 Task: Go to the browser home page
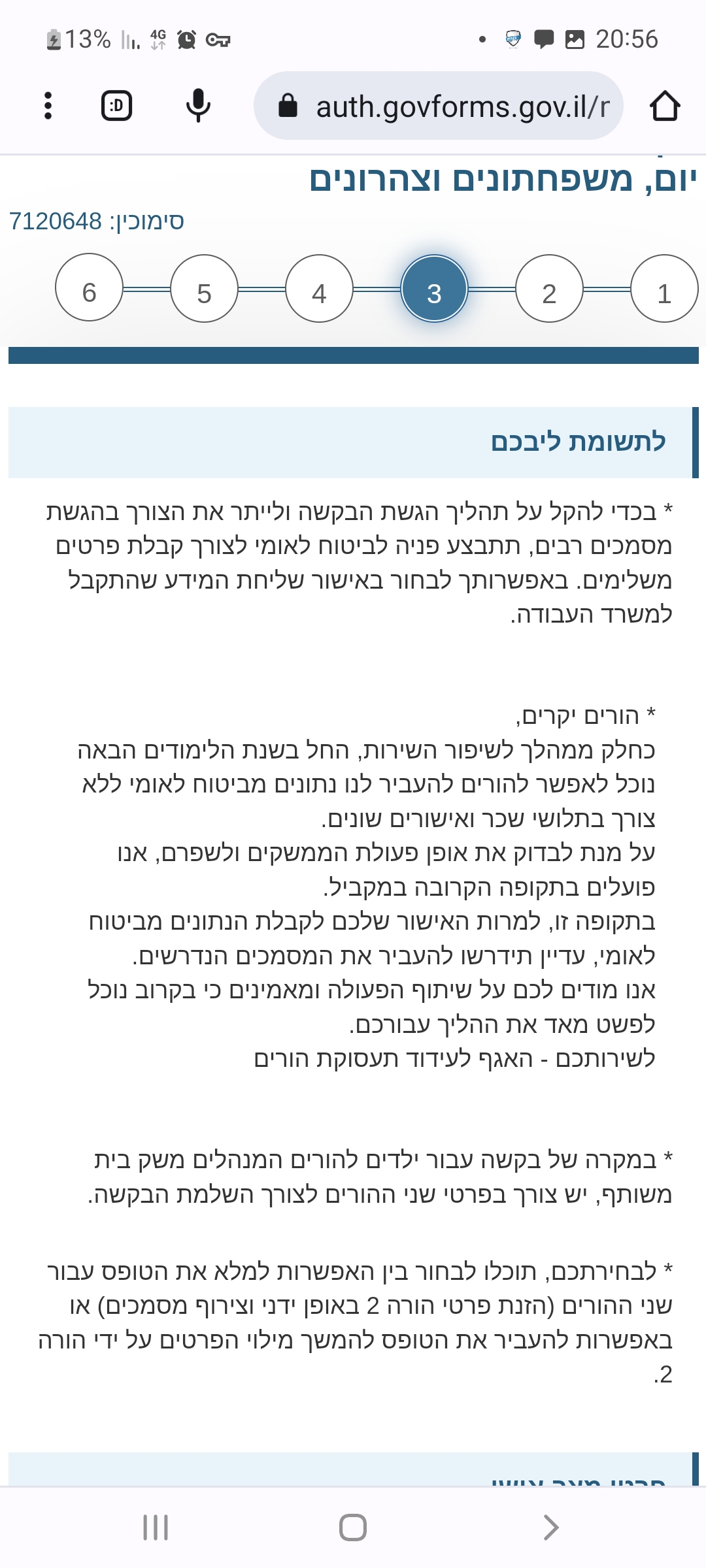point(664,106)
